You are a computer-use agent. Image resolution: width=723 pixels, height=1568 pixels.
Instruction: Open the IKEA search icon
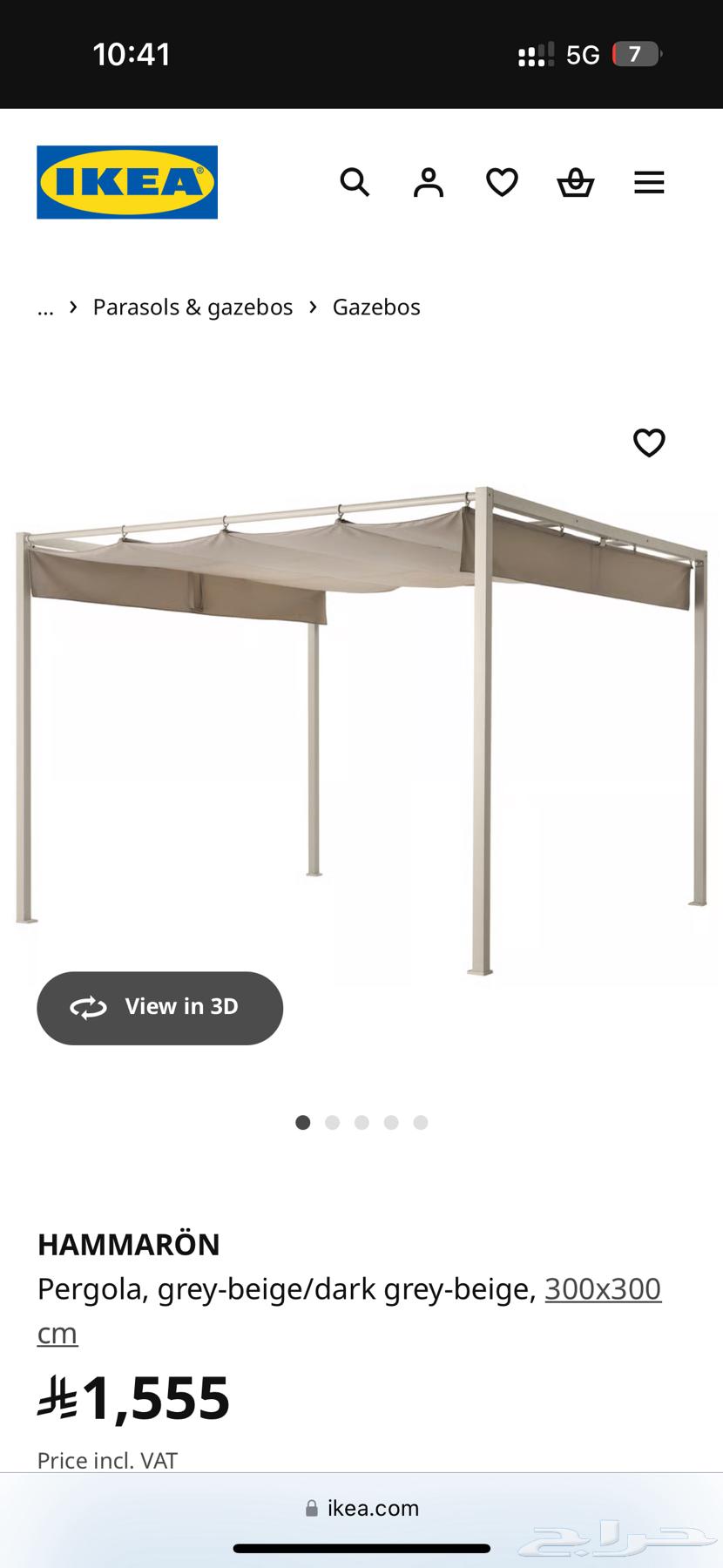[x=355, y=183]
